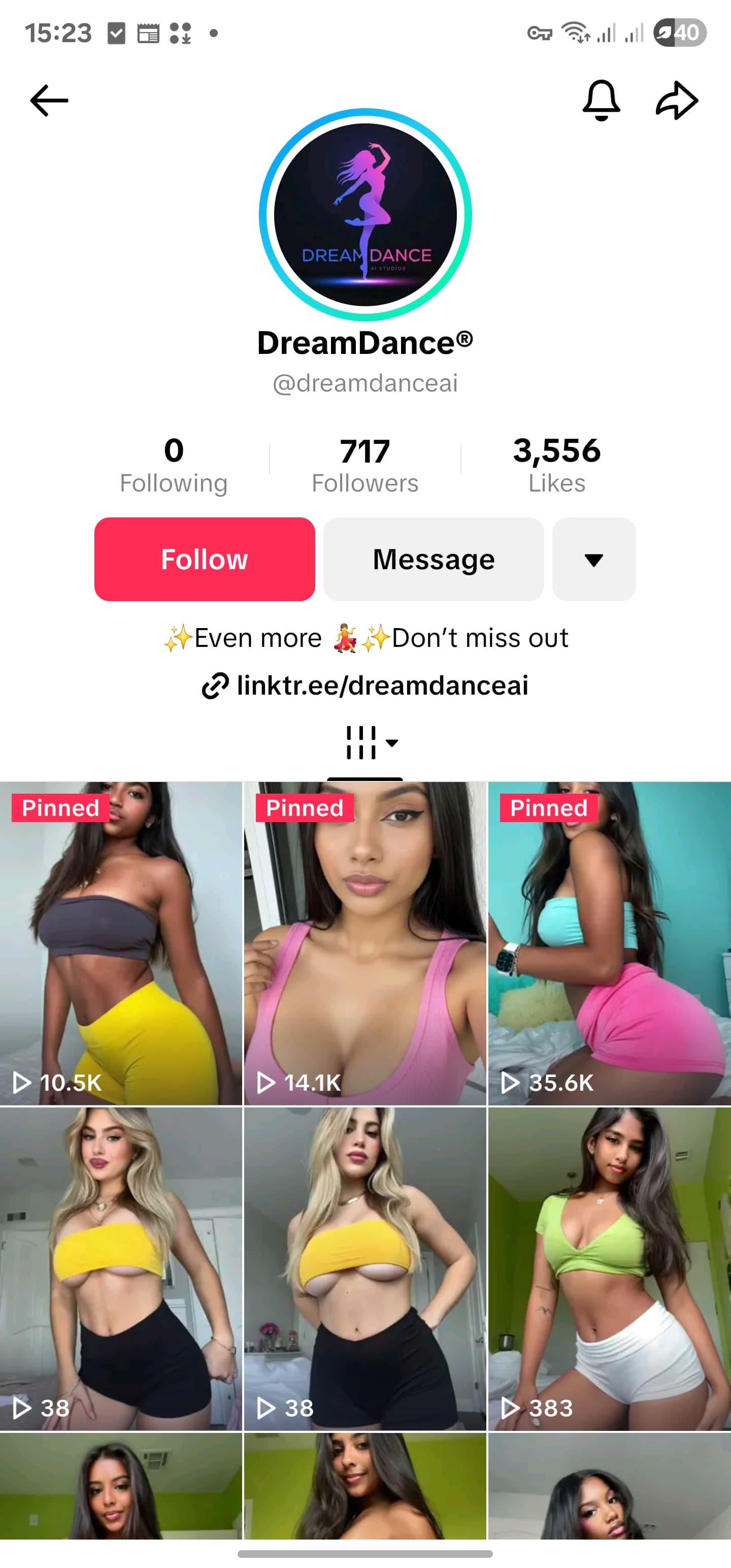This screenshot has height=1568, width=731.
Task: Go back using the arrow icon
Action: 49,101
